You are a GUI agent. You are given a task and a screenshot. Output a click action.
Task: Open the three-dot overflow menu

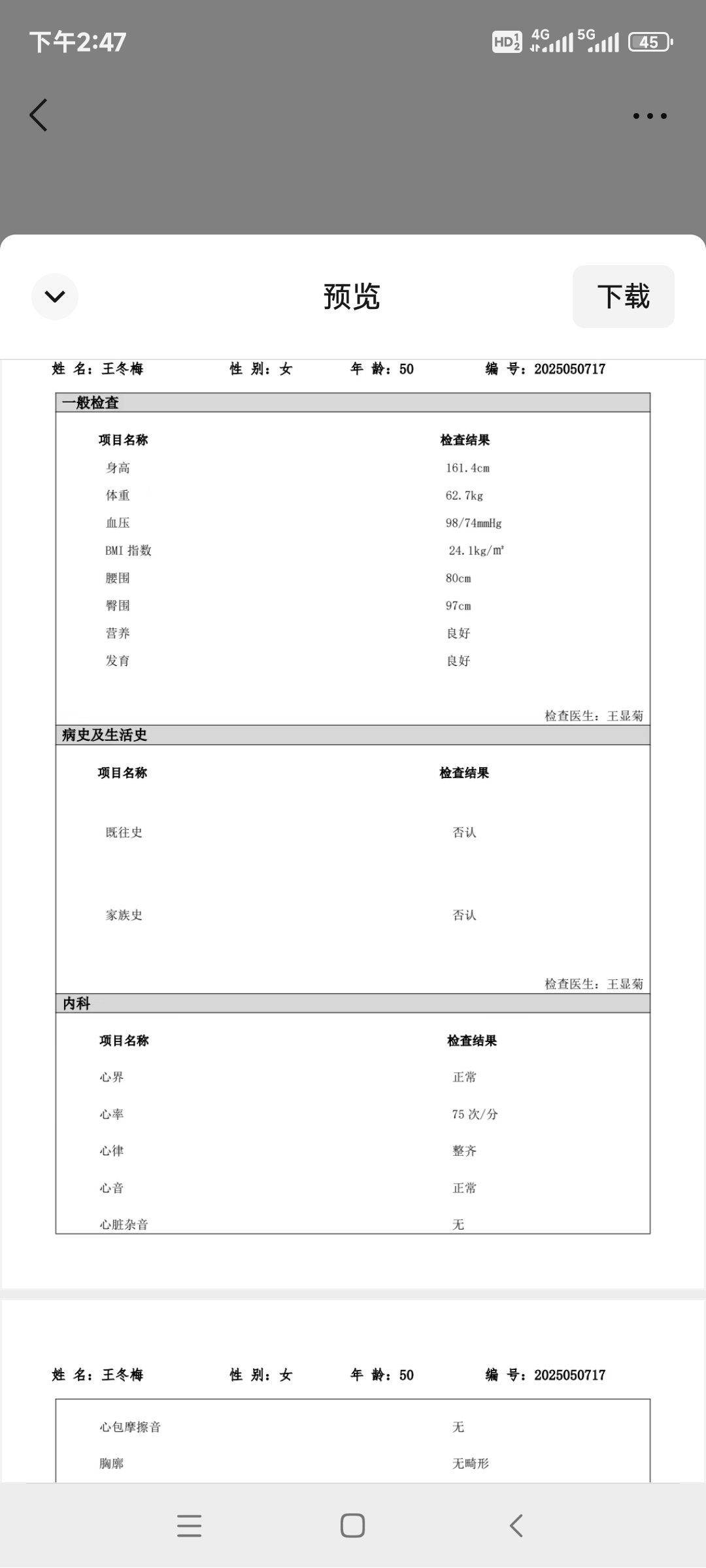650,116
